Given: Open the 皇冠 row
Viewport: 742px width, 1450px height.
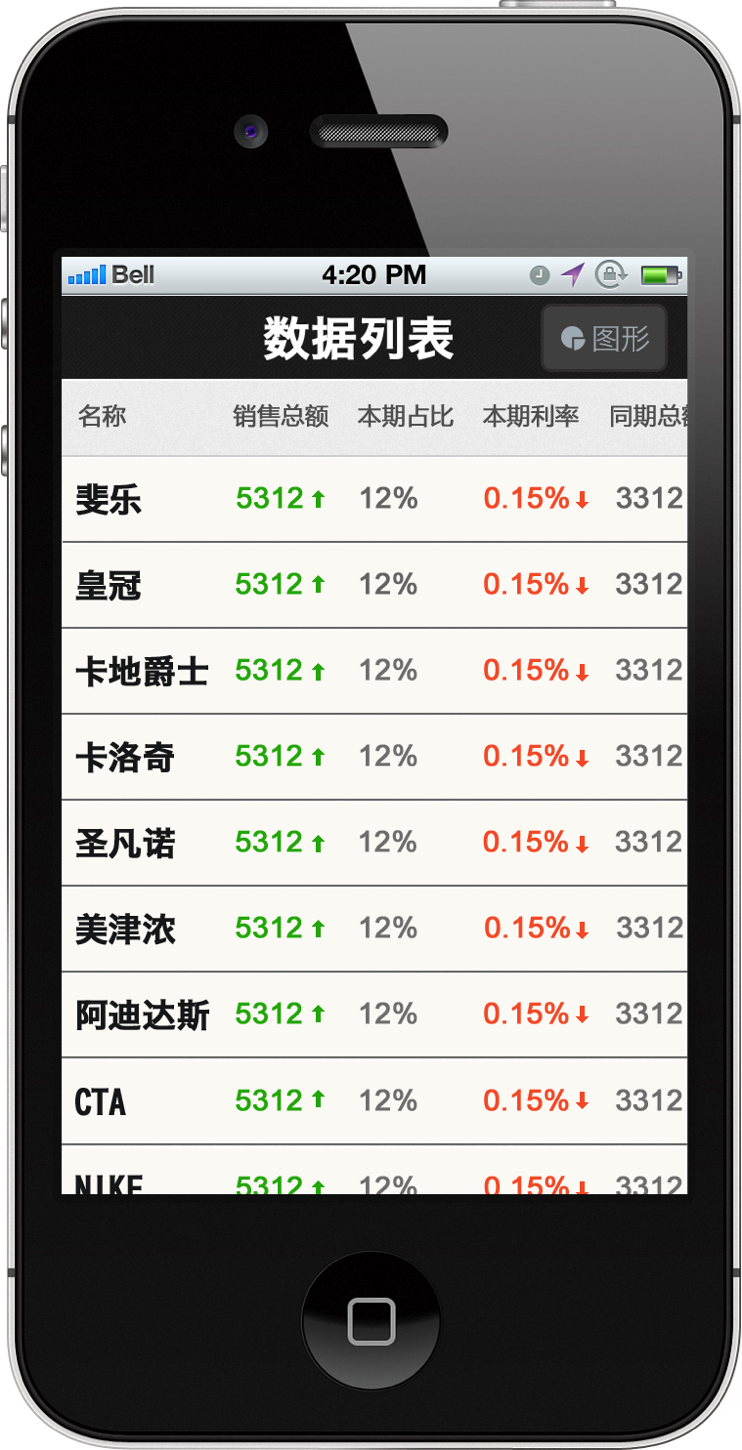Looking at the screenshot, I should pos(374,585).
